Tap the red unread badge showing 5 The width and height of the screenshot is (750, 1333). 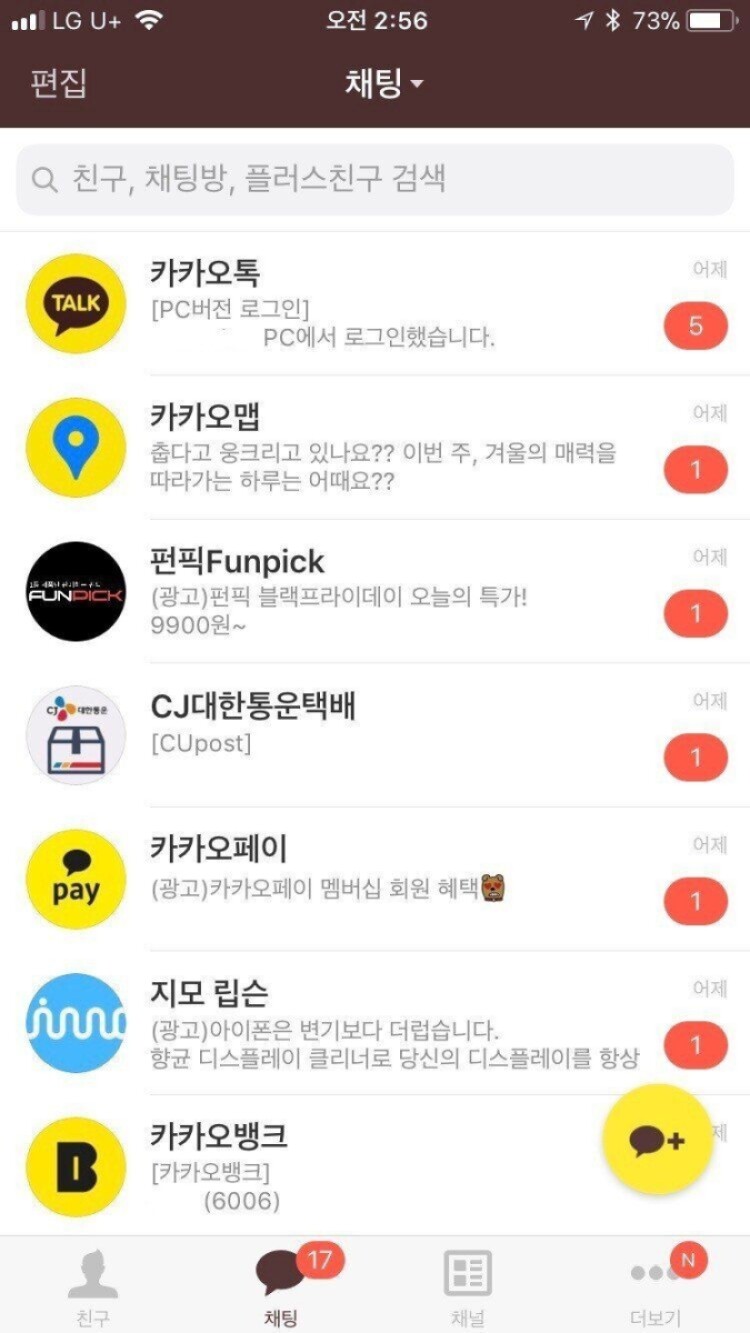click(695, 325)
